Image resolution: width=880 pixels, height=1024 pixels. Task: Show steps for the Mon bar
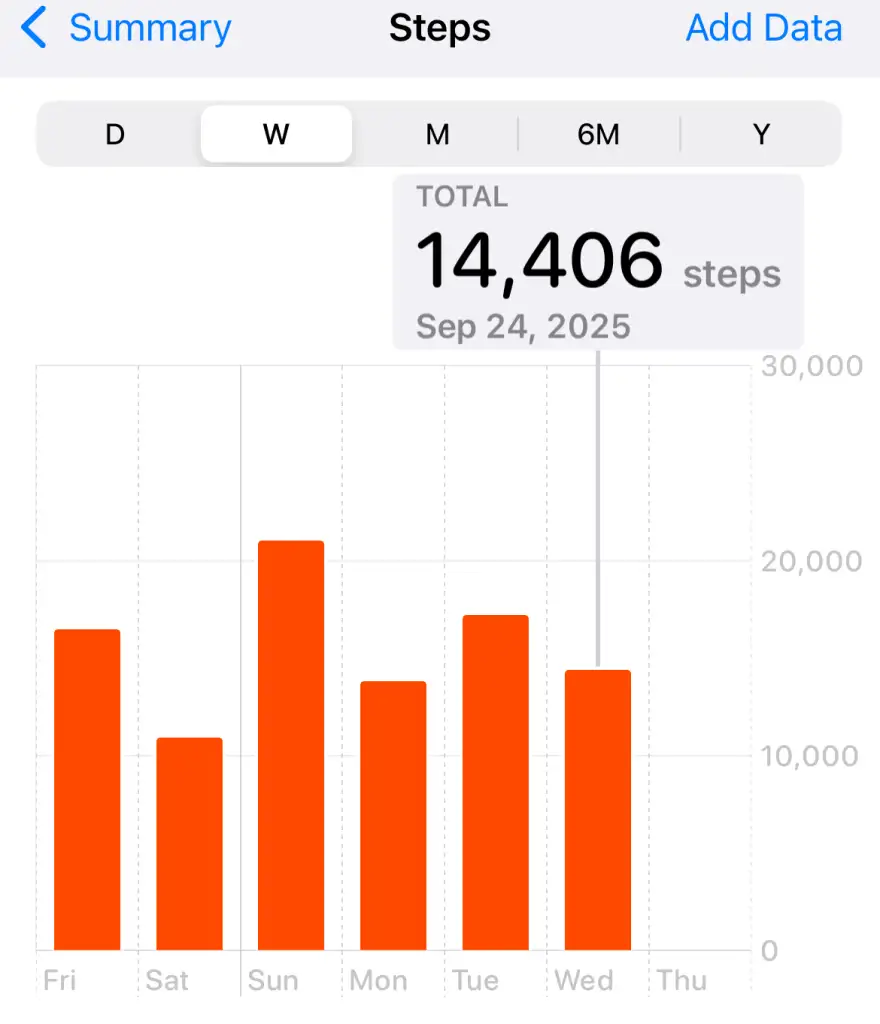tap(393, 816)
